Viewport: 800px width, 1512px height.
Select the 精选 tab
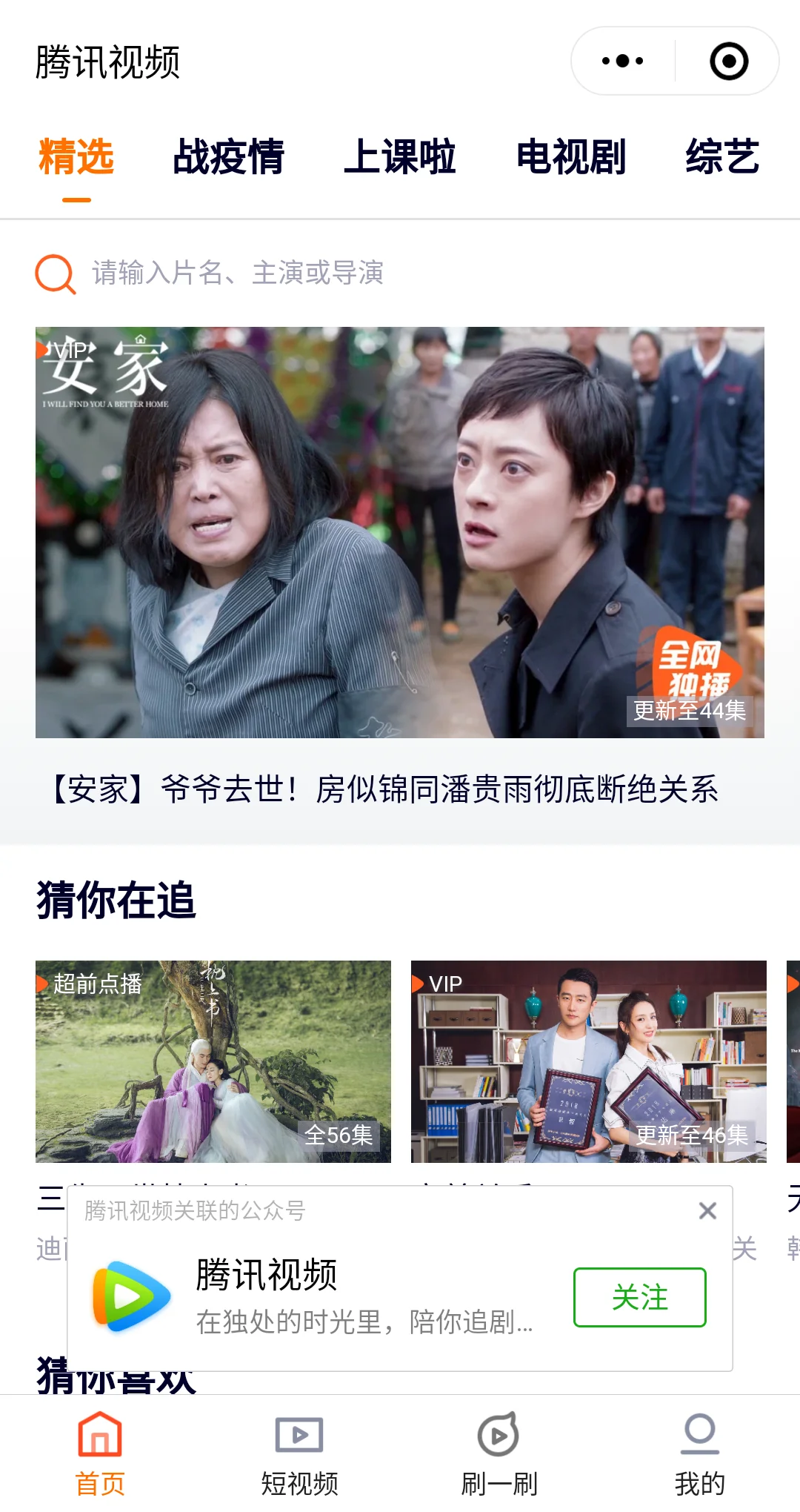point(76,157)
